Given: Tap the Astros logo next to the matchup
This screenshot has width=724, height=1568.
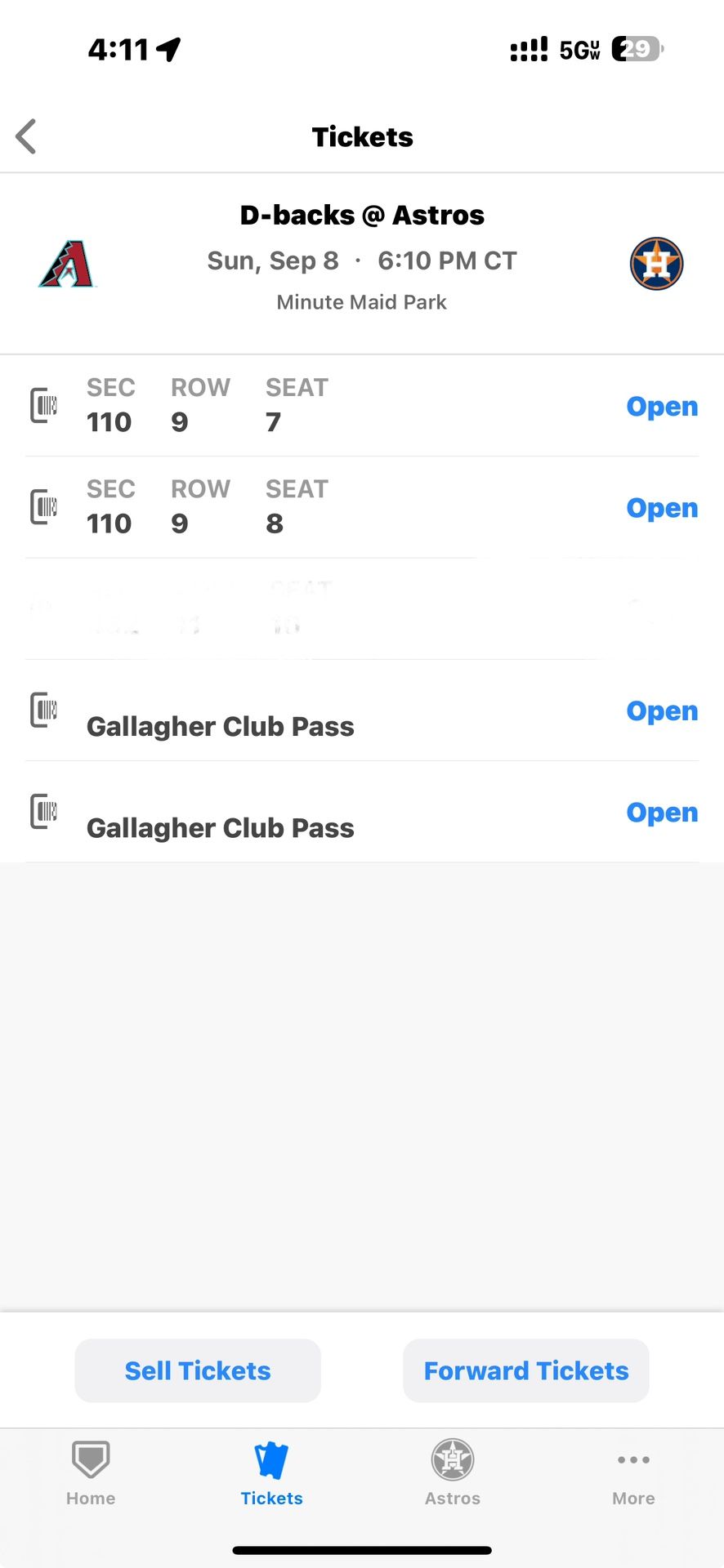Looking at the screenshot, I should pyautogui.click(x=655, y=263).
